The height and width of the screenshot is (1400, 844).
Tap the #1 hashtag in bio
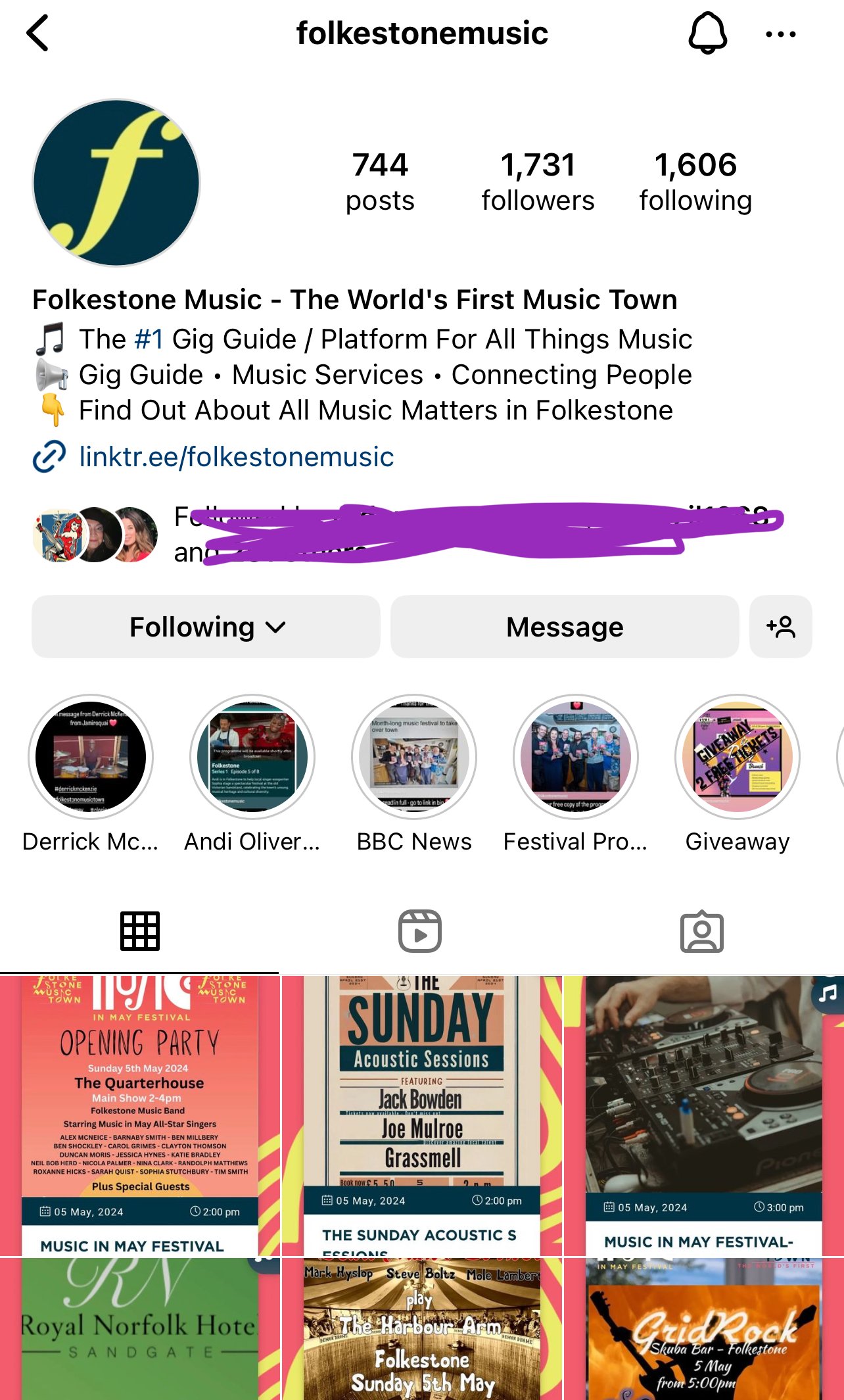[149, 339]
